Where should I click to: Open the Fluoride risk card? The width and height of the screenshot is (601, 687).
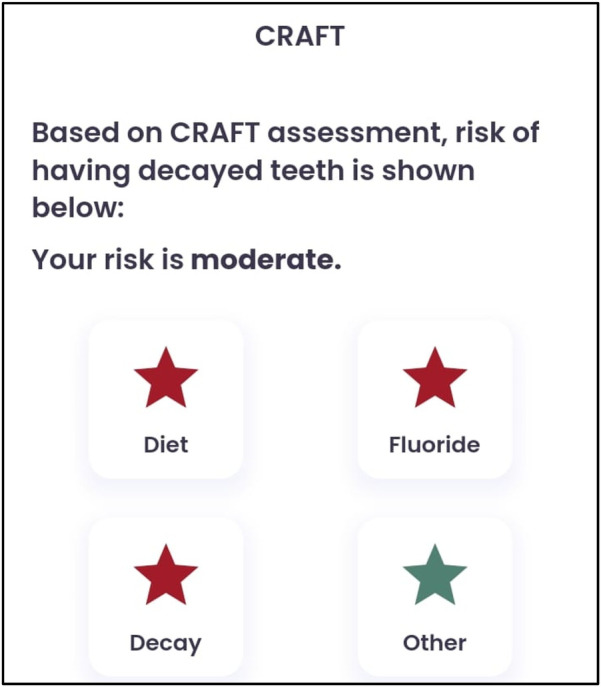[x=434, y=400]
